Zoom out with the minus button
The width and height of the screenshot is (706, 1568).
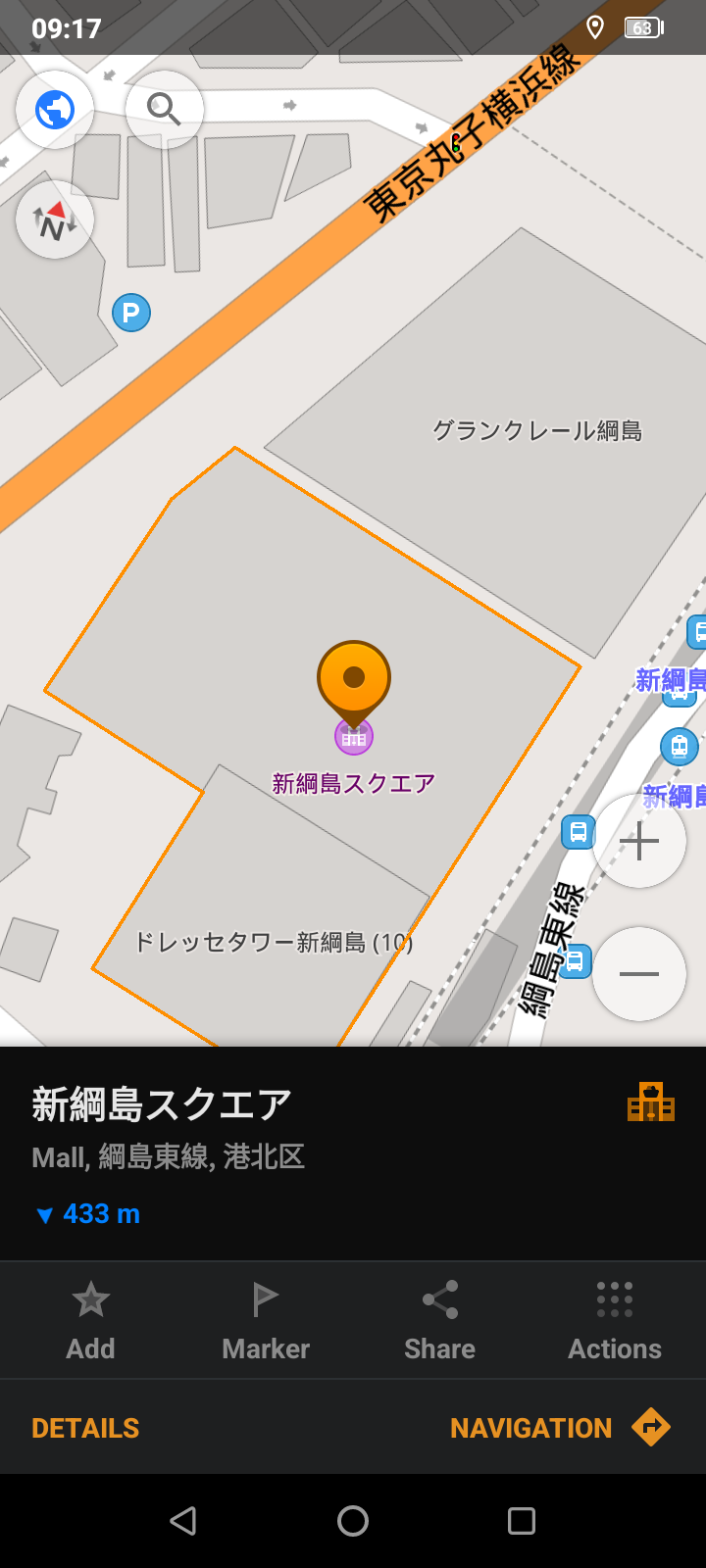tap(638, 973)
